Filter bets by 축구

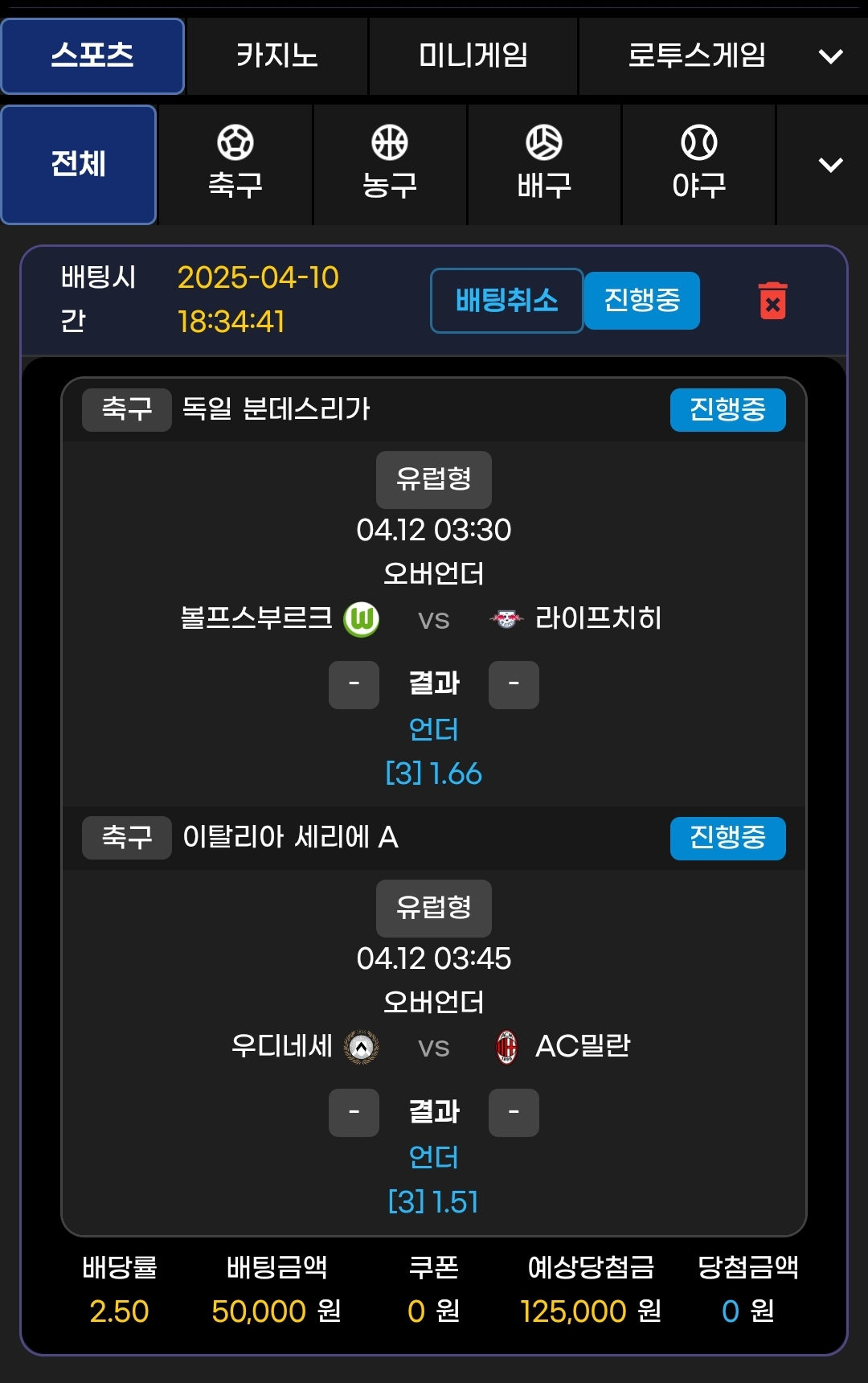(x=235, y=164)
